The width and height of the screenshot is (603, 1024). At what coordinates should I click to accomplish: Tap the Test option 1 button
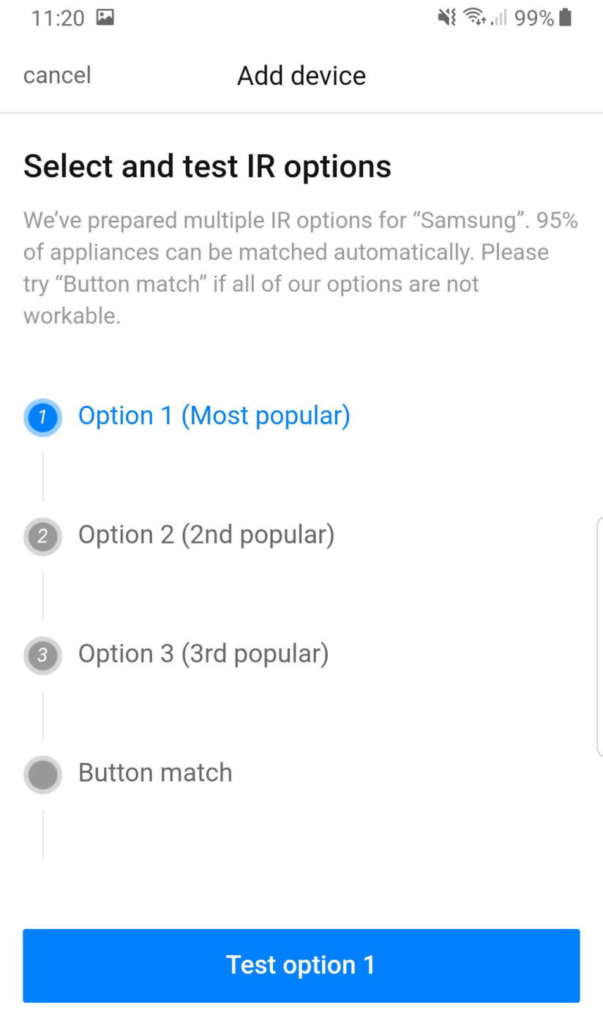(x=301, y=965)
